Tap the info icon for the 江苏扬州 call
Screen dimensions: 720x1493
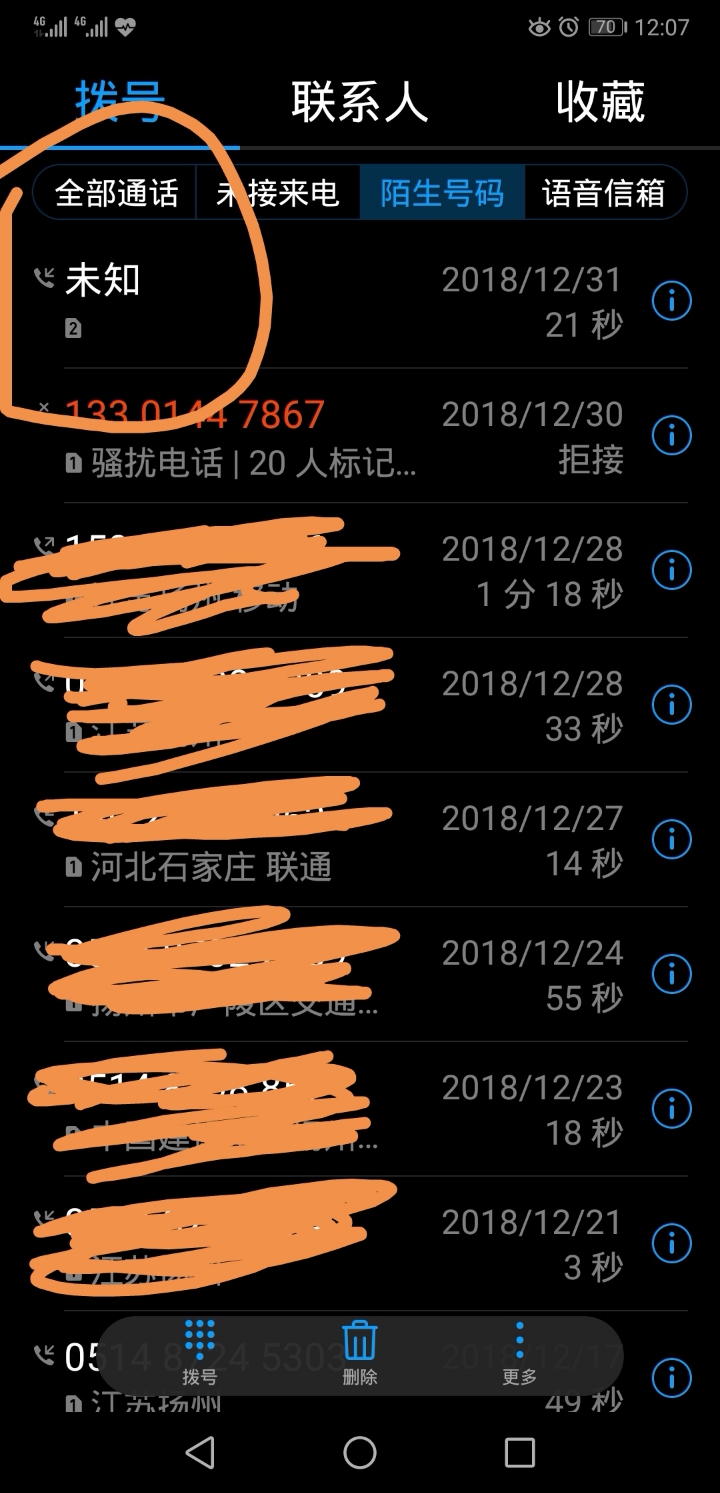[672, 1378]
